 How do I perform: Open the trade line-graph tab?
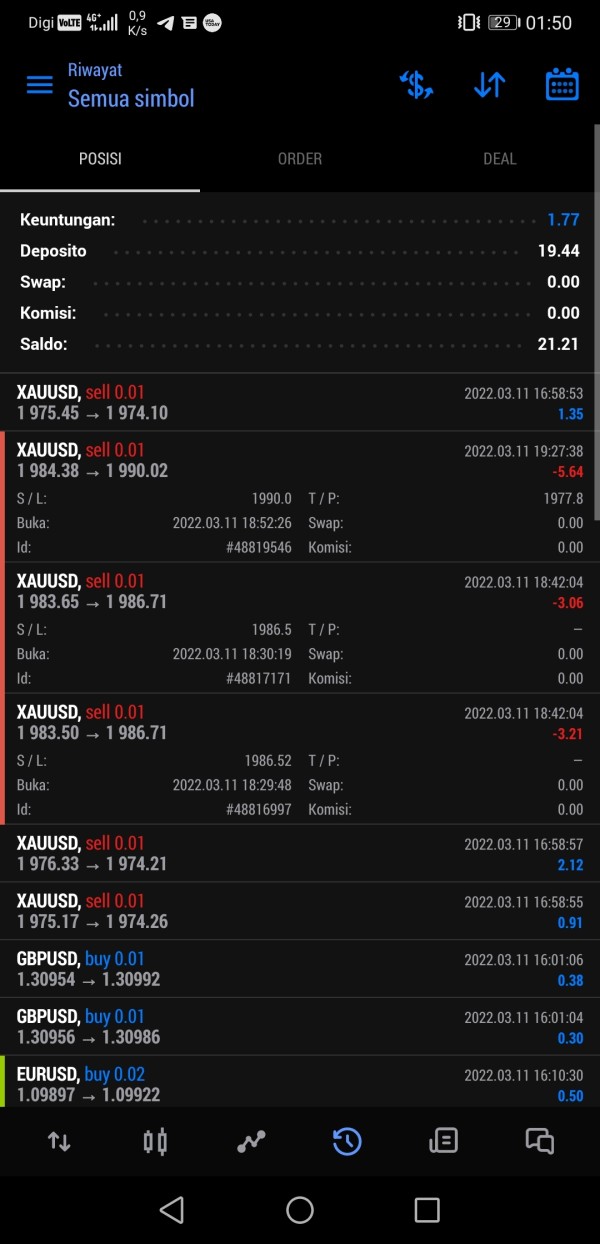(x=251, y=1141)
